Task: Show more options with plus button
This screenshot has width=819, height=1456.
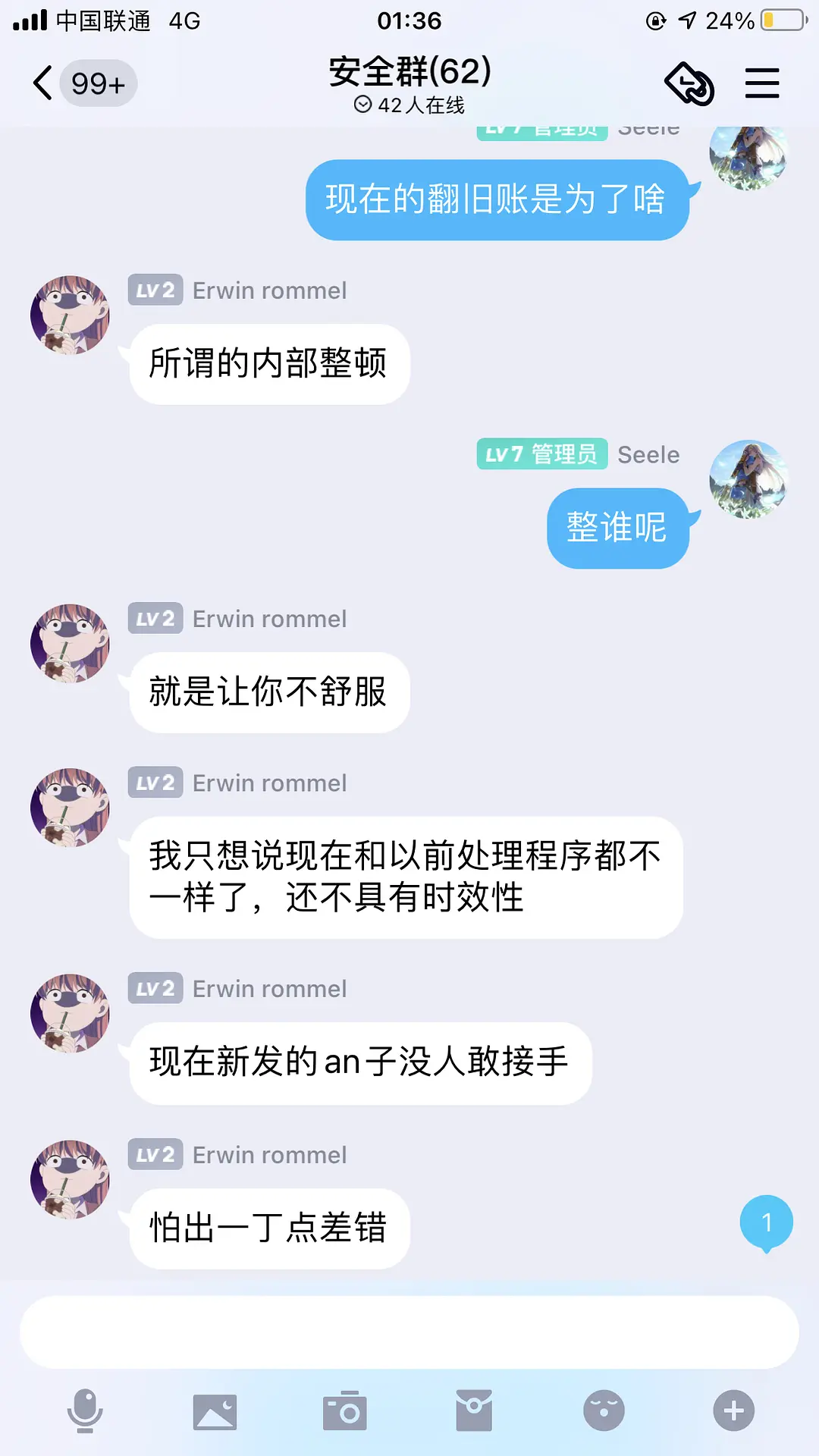Action: (733, 1410)
